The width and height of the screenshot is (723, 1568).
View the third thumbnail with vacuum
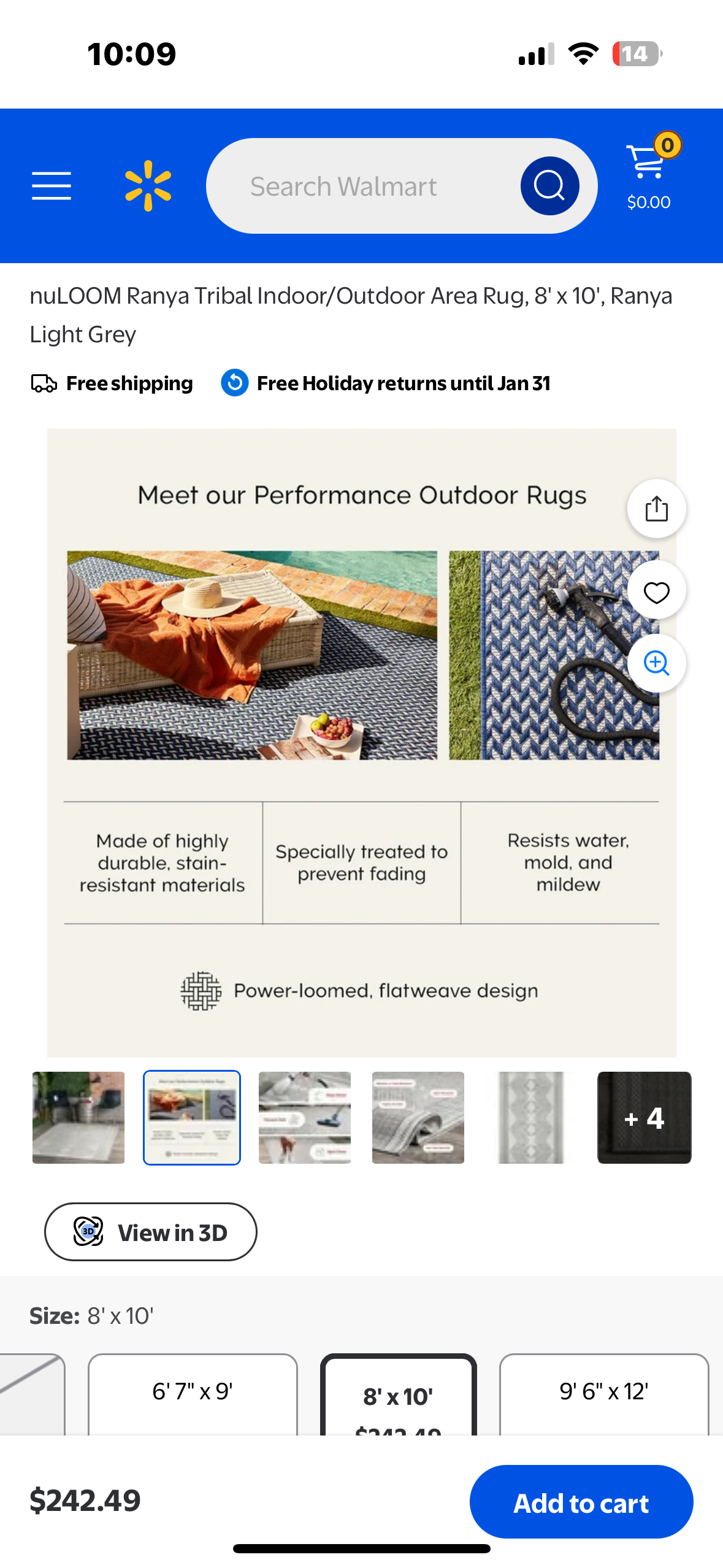coord(305,1117)
